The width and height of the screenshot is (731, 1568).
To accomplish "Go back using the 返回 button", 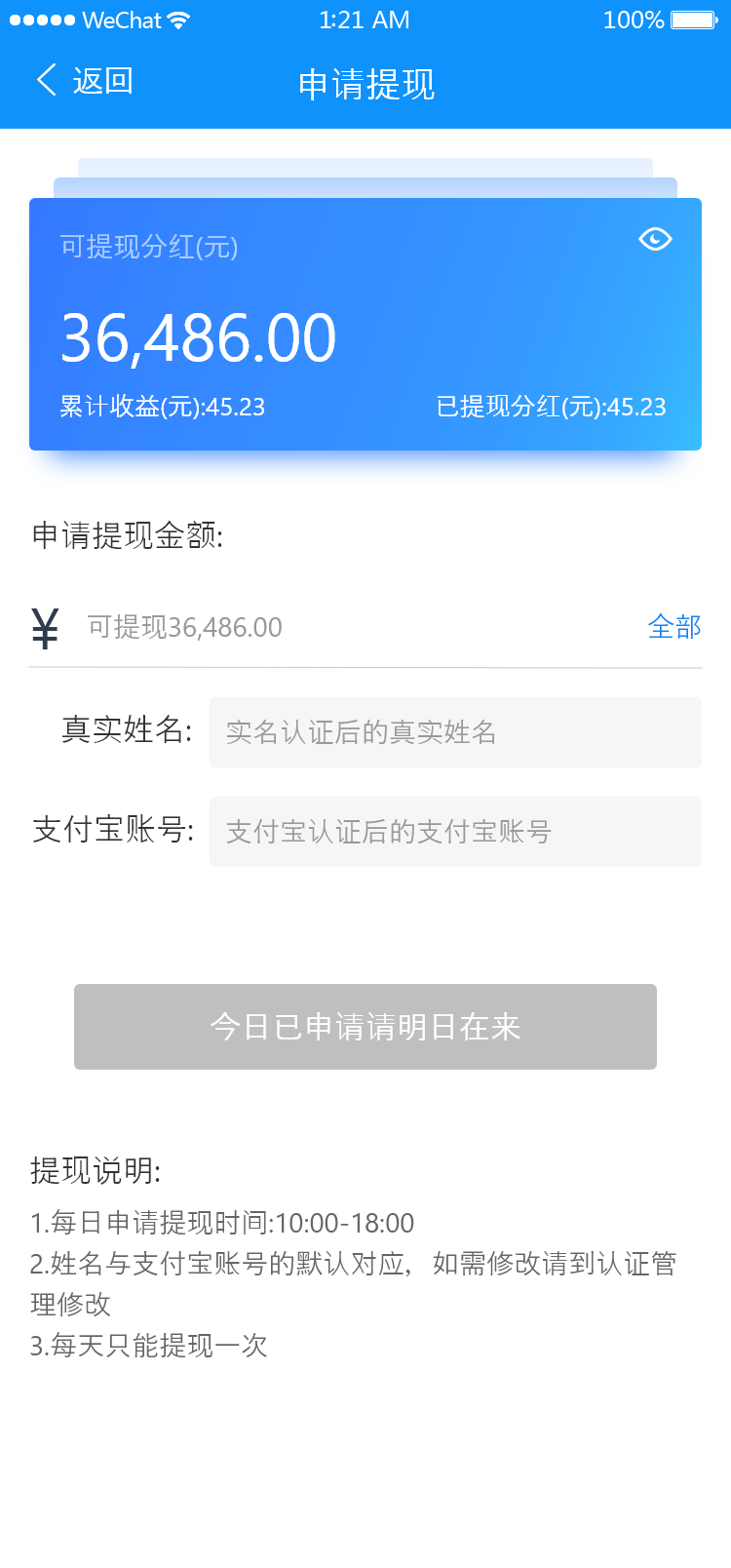I will [x=85, y=81].
